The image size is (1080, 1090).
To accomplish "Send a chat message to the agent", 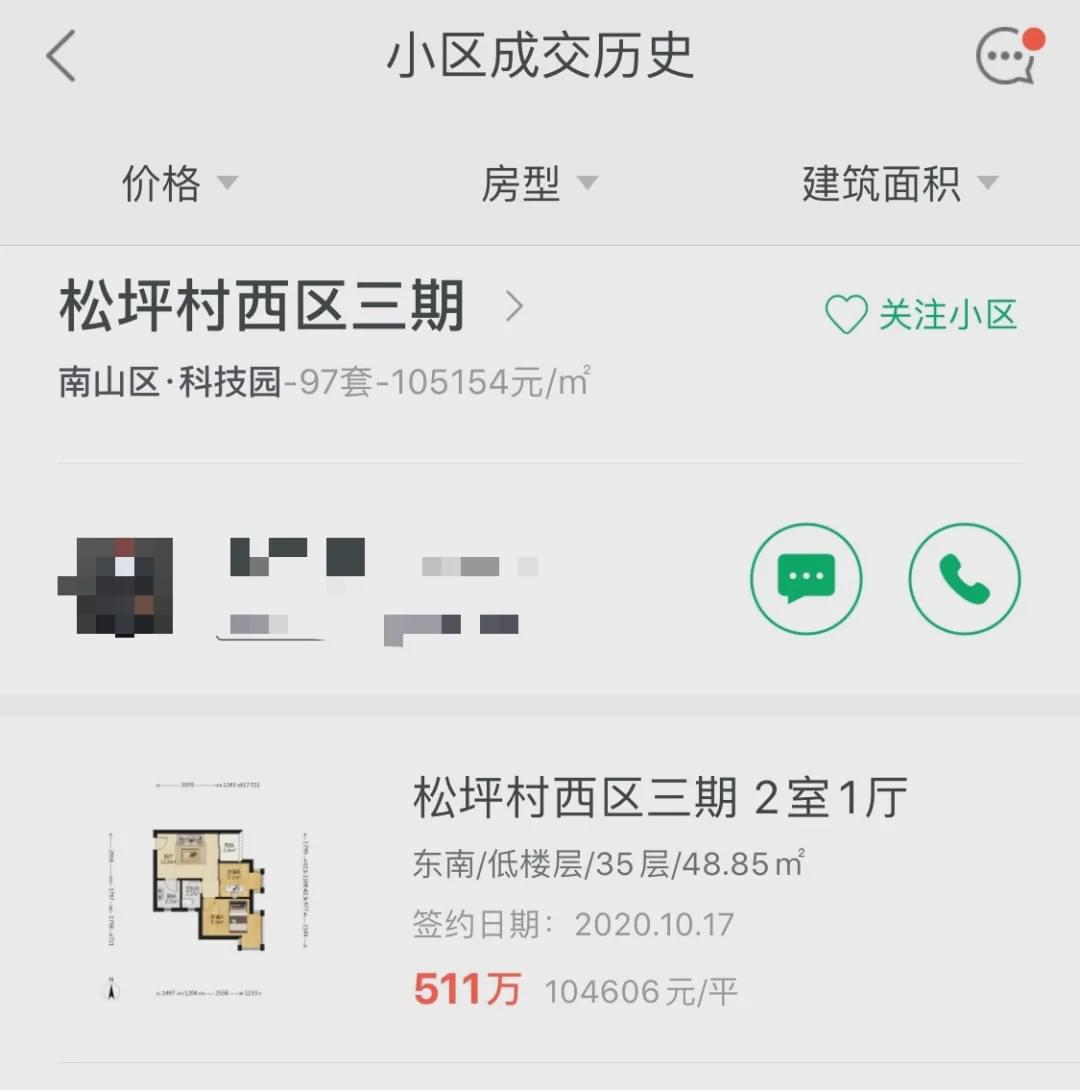I will pos(806,579).
